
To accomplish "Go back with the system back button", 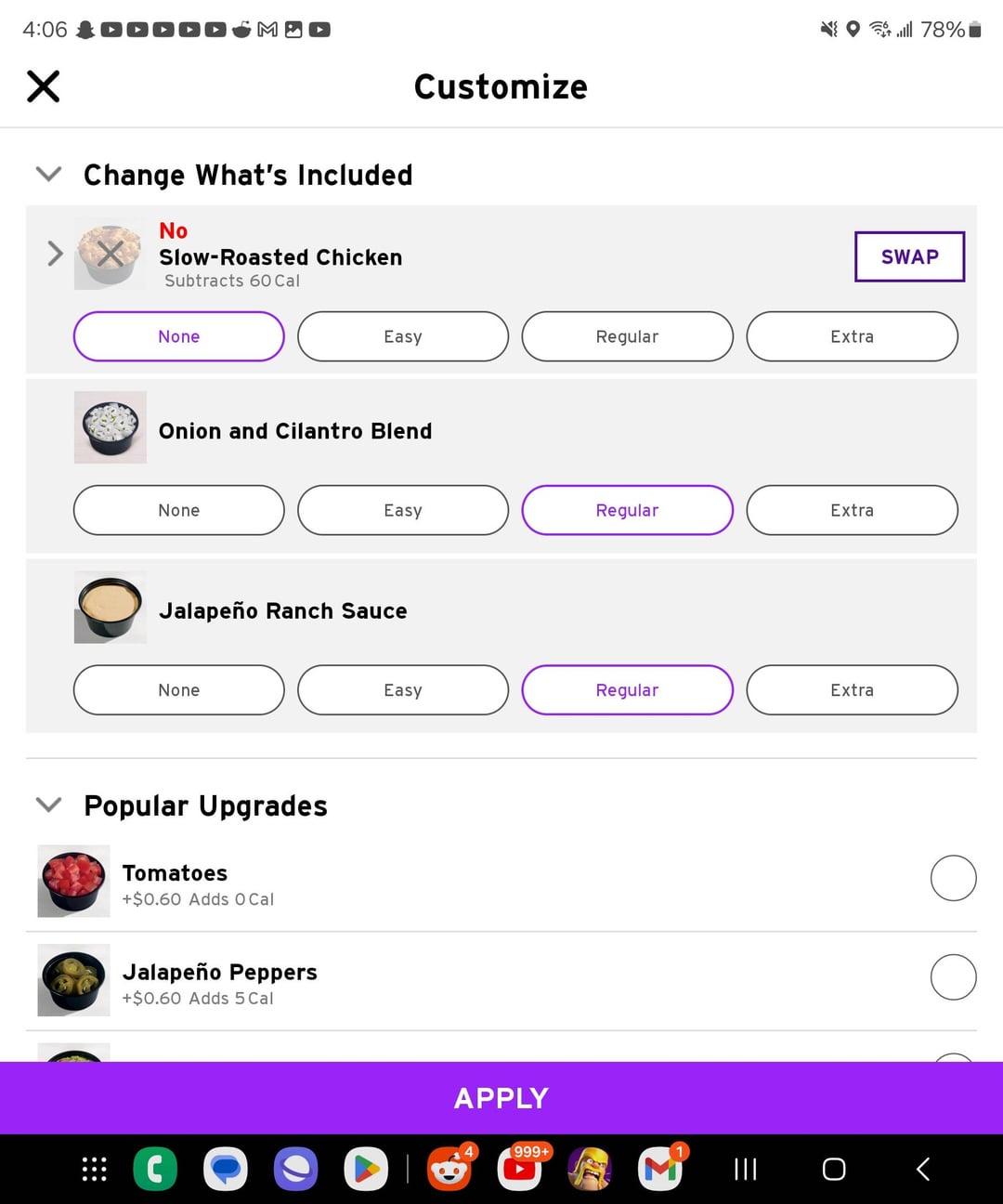I will click(922, 1169).
